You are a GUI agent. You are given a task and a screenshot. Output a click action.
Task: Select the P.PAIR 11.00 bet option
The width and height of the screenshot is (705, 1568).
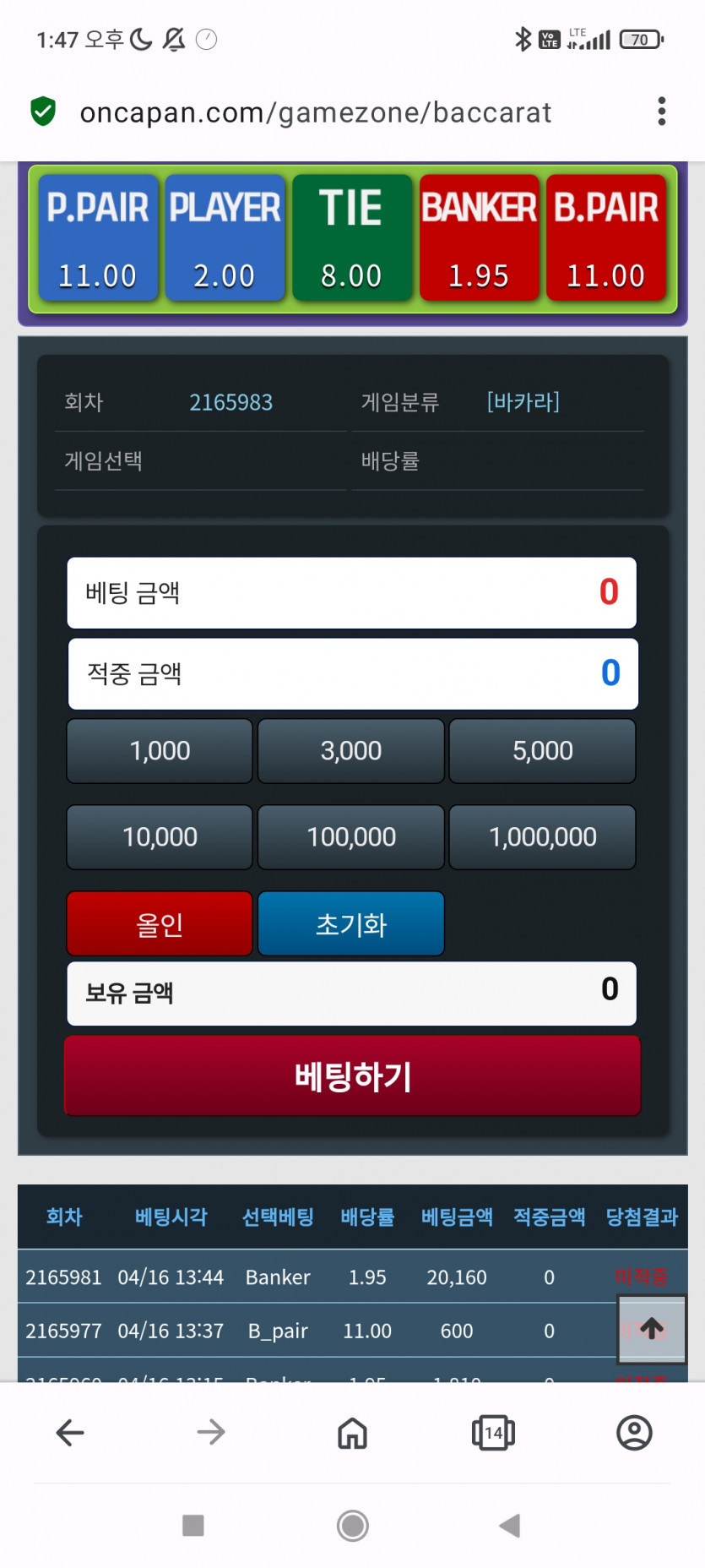click(x=98, y=237)
